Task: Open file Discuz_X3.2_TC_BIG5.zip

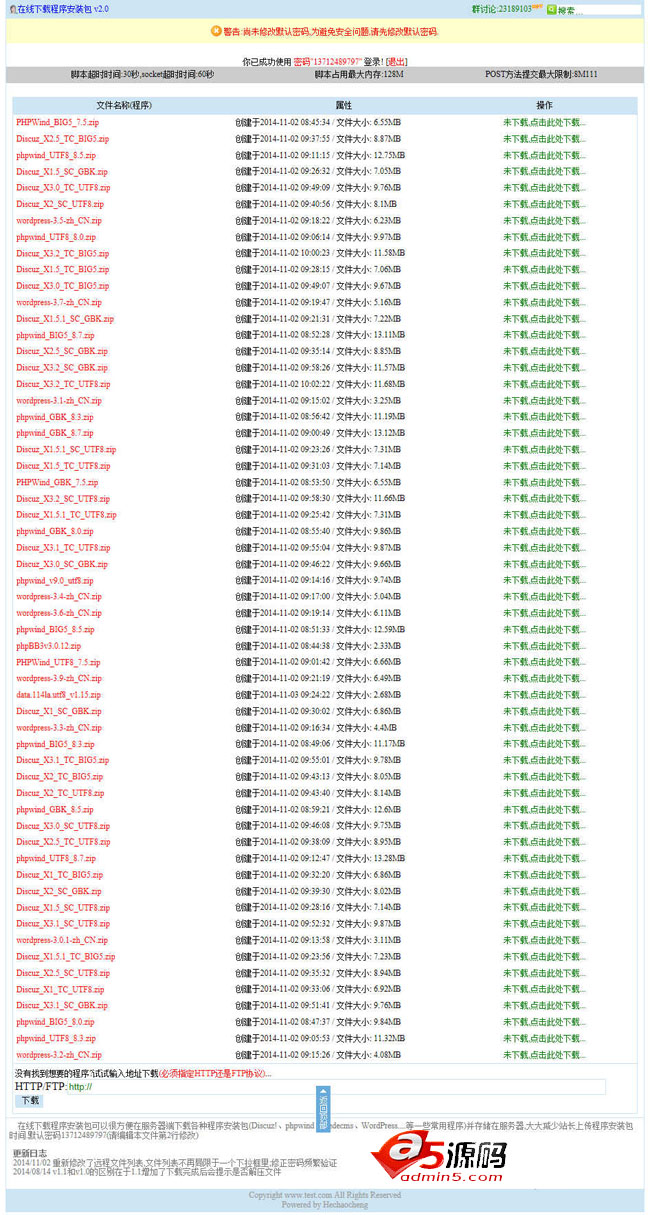Action: 62,253
